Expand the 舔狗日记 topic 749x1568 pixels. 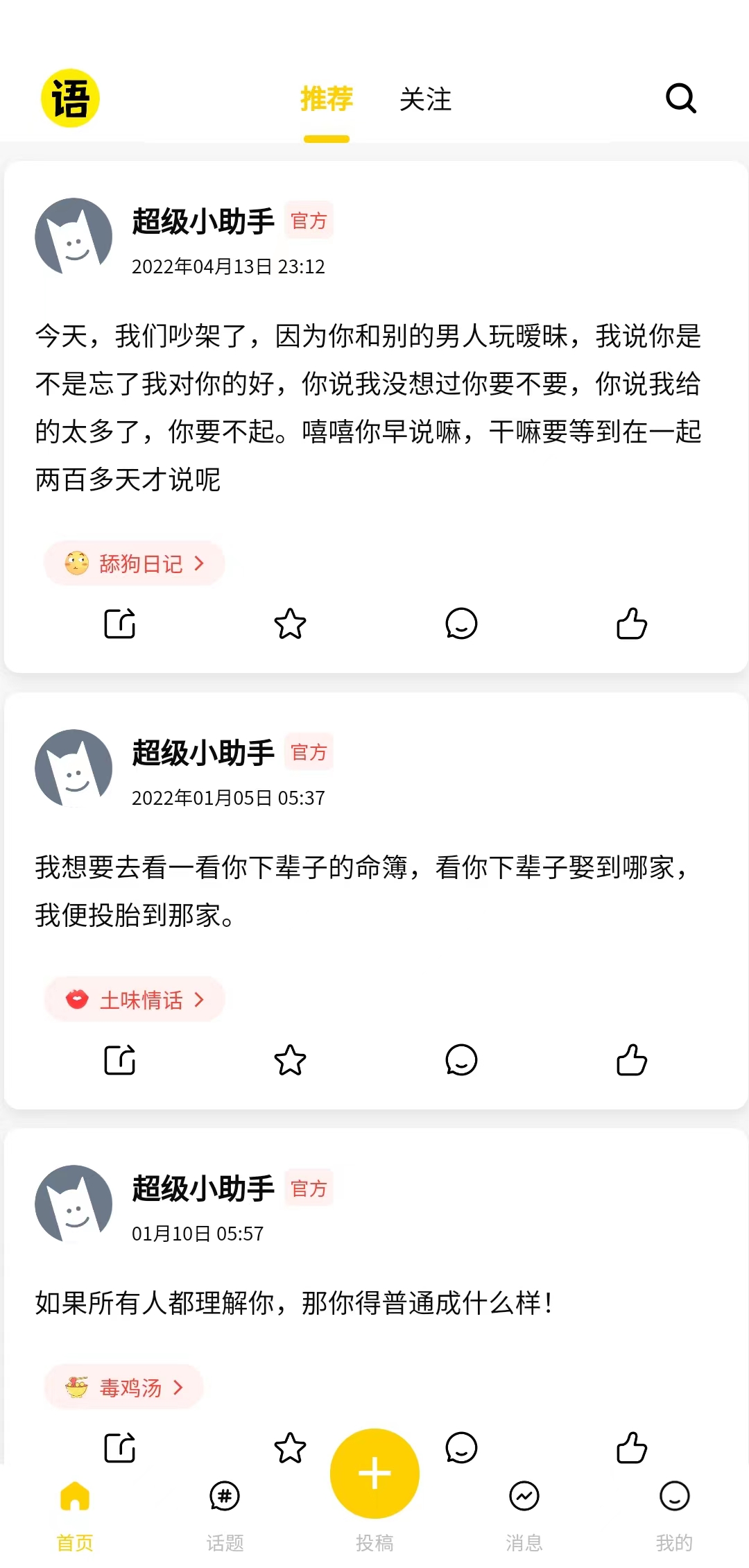pyautogui.click(x=135, y=563)
